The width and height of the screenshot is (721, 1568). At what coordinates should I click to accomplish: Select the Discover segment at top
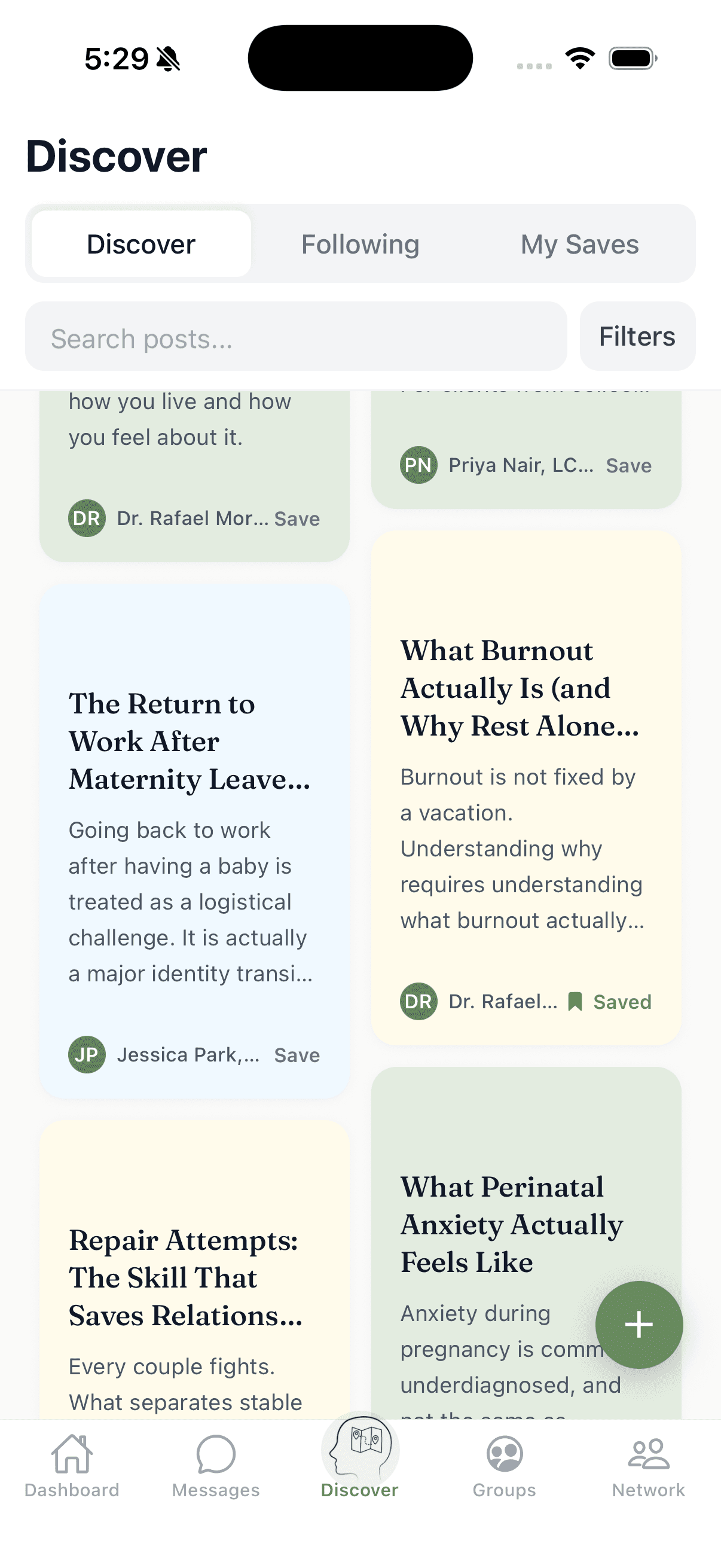141,244
